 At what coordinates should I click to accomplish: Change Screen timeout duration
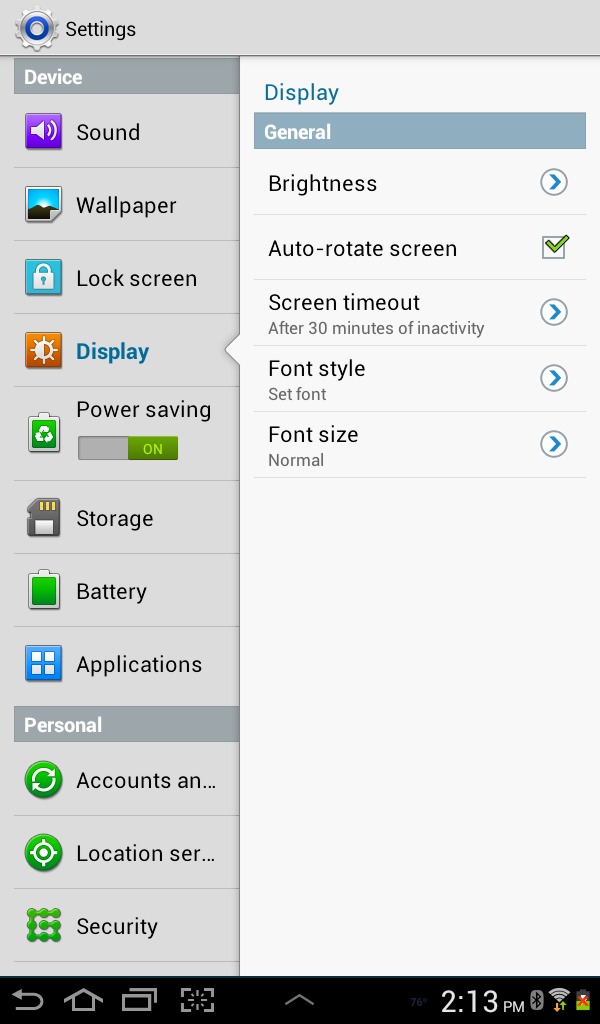pos(419,313)
